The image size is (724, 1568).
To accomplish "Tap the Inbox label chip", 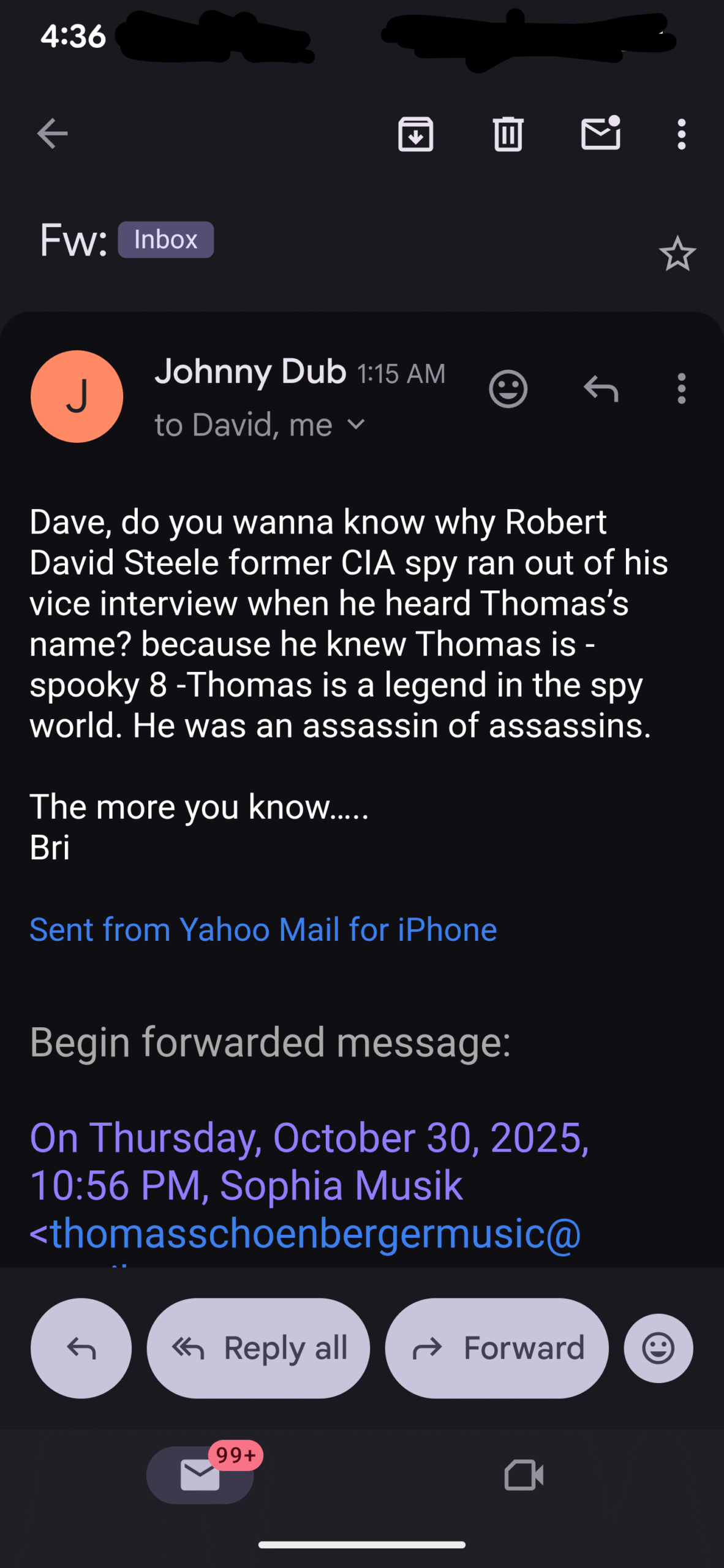I will 165,239.
